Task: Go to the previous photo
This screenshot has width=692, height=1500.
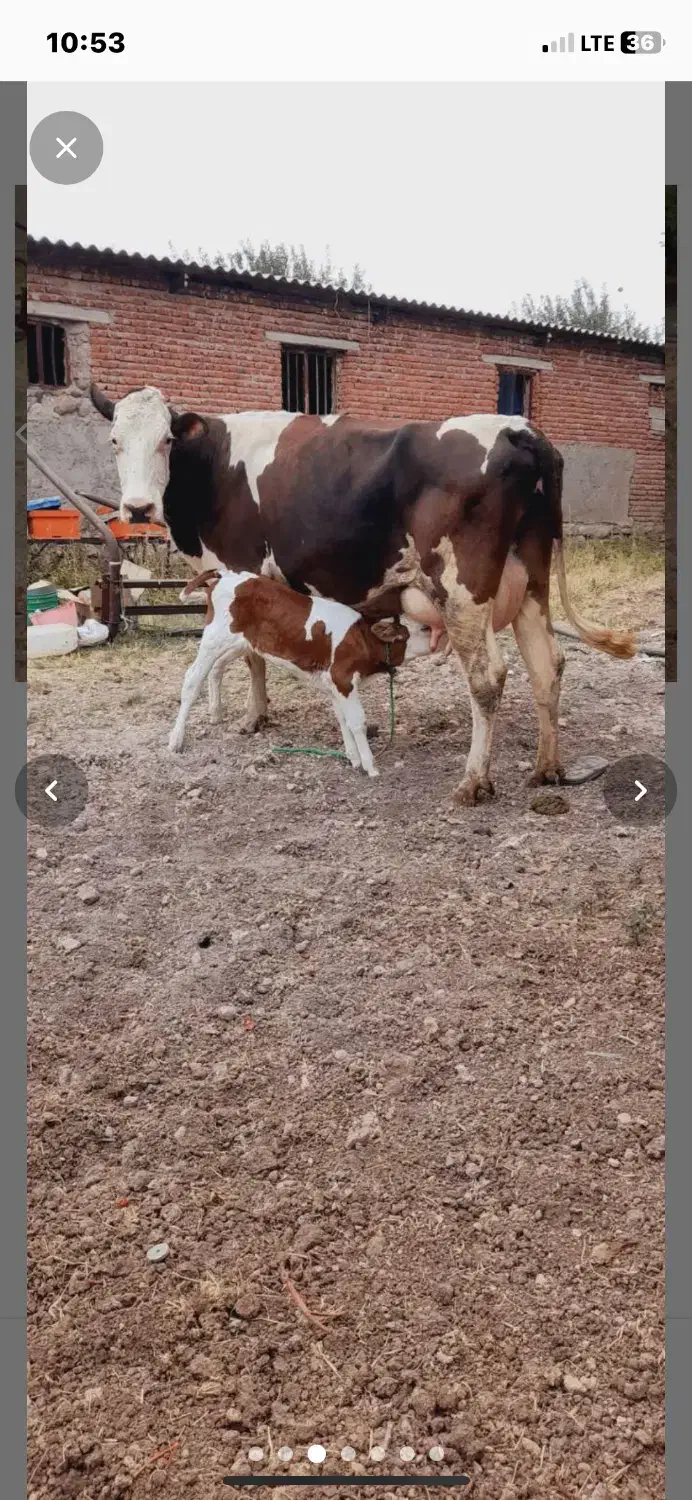Action: (51, 791)
